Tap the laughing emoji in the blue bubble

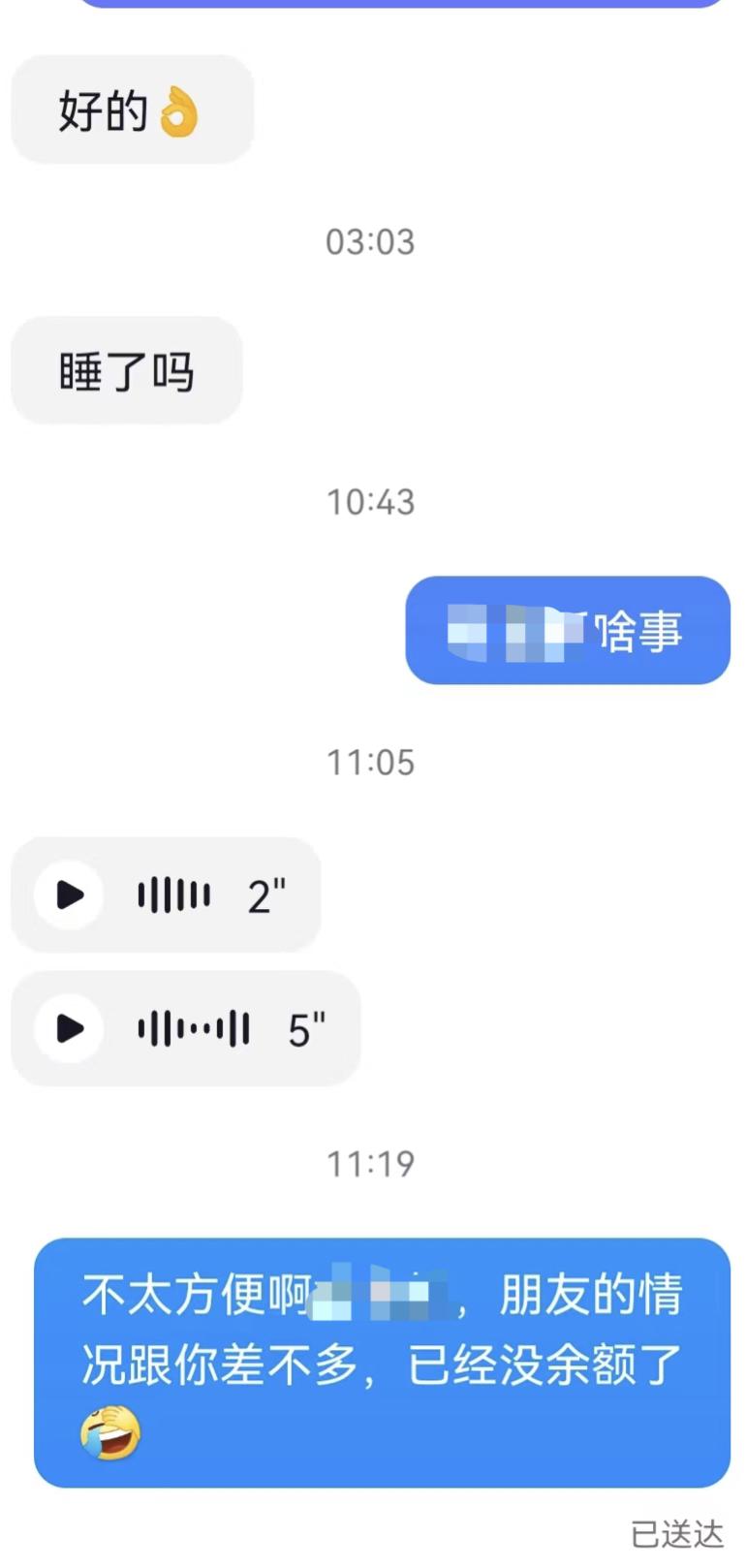pos(109,1432)
